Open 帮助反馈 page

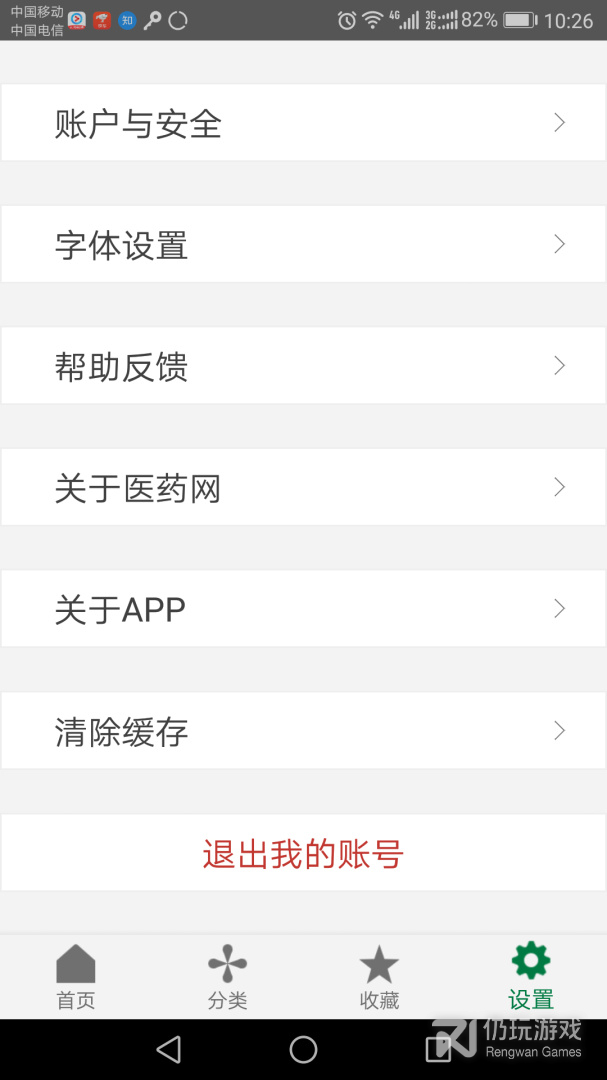point(303,366)
